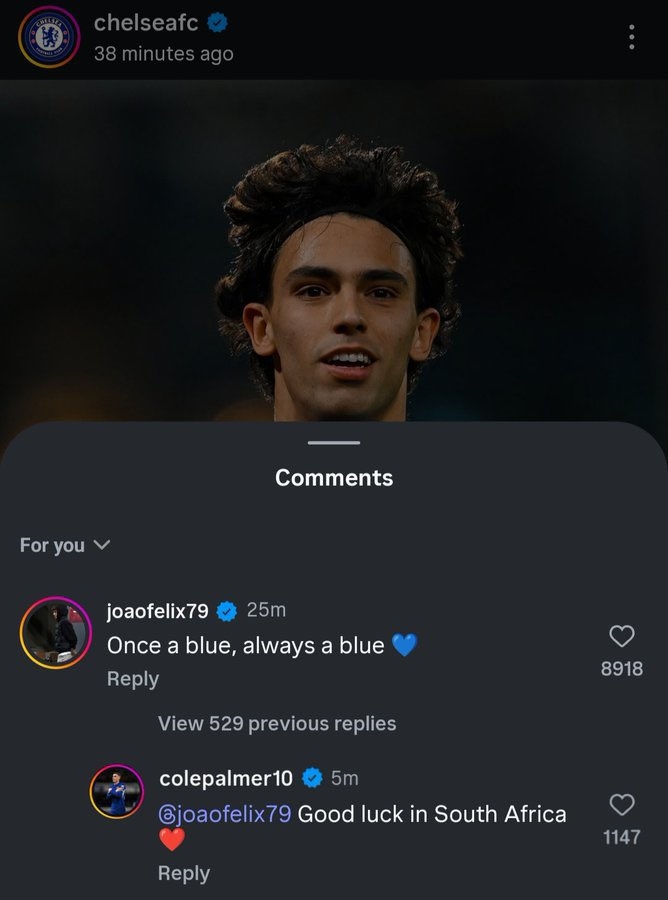This screenshot has height=900, width=668.
Task: Open joaofelix79's profile picture
Action: click(x=56, y=633)
